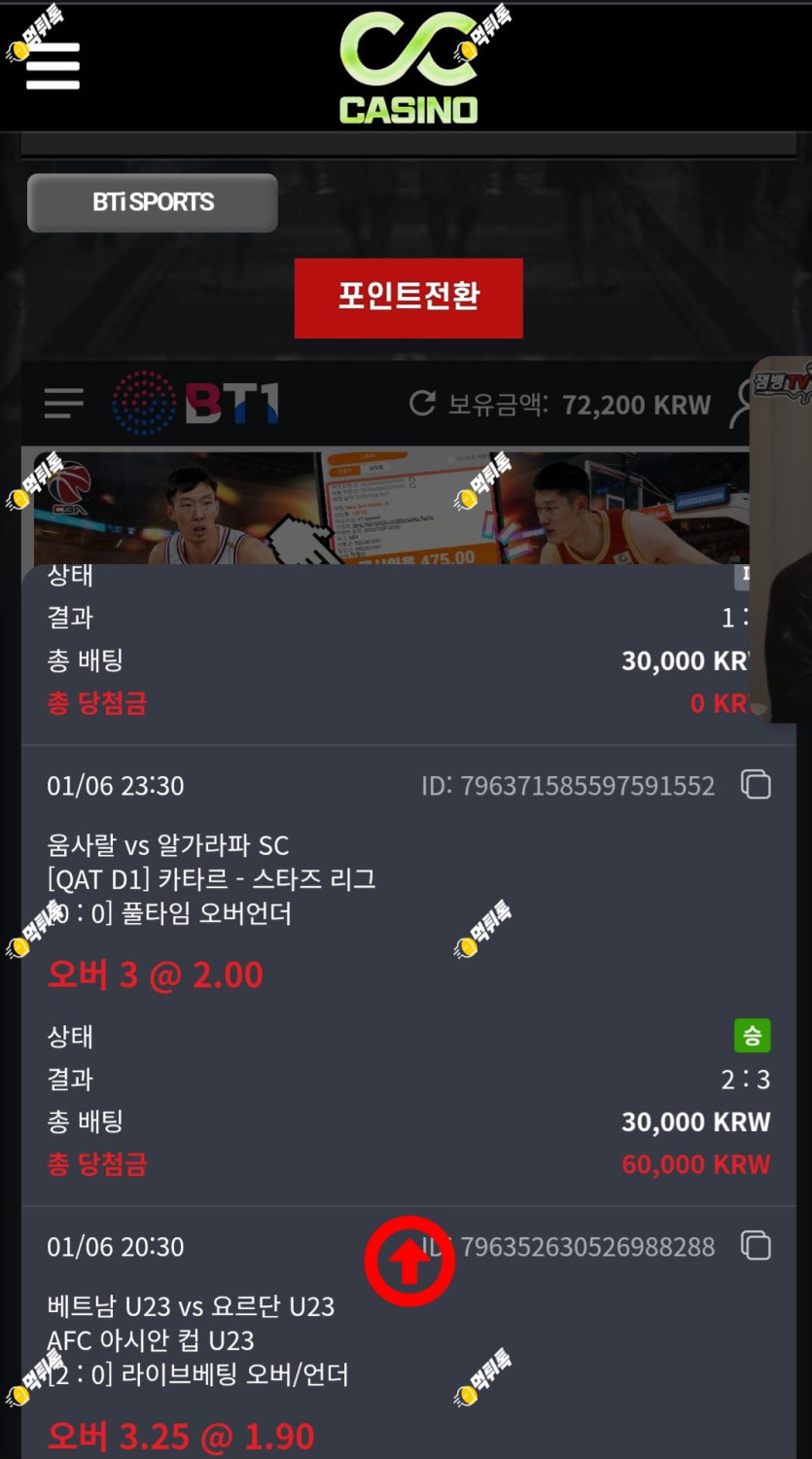The width and height of the screenshot is (812, 1459).
Task: Refresh the 보유금액 balance
Action: coord(422,403)
